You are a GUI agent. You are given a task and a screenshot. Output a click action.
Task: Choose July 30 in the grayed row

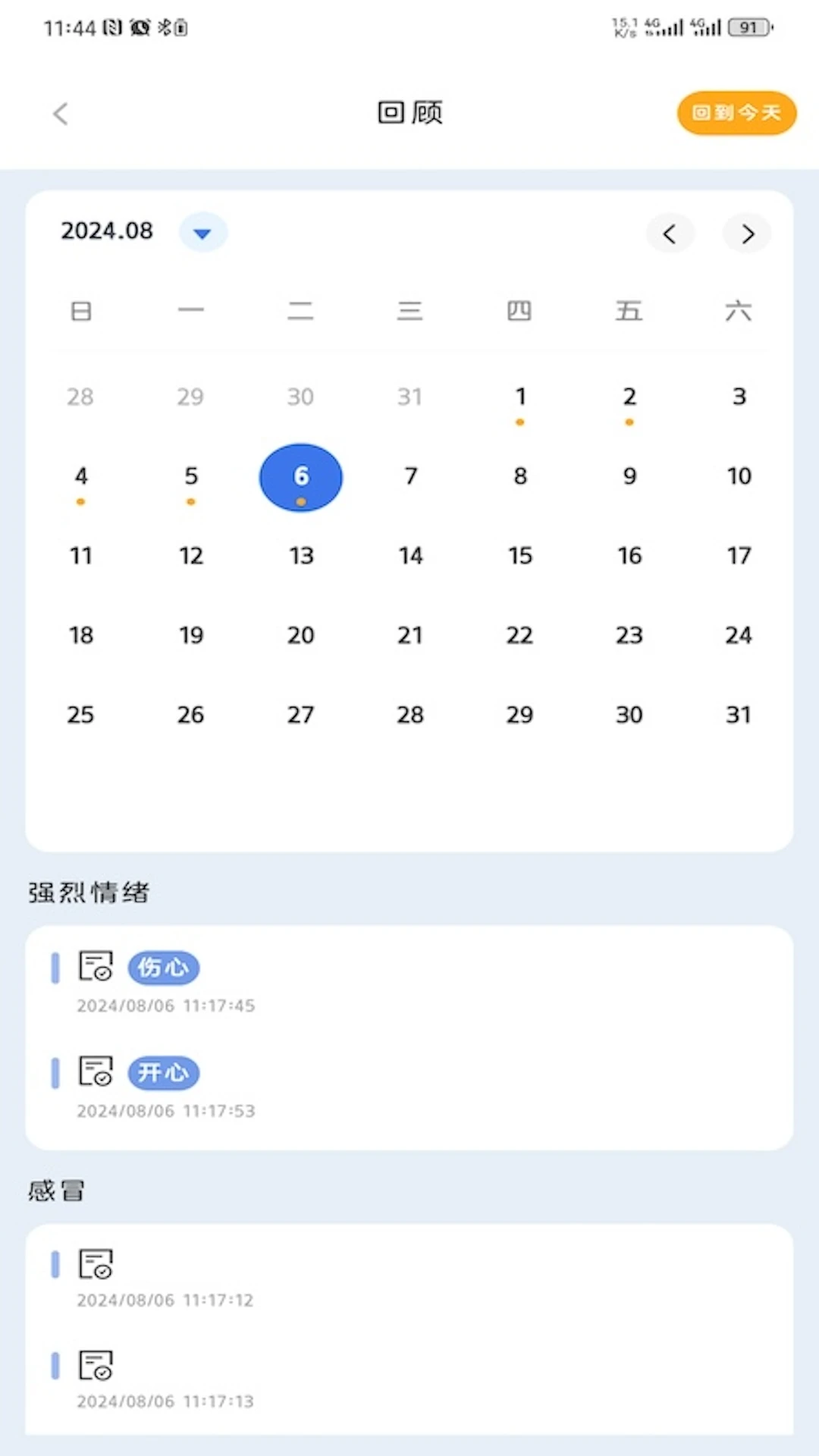tap(300, 397)
